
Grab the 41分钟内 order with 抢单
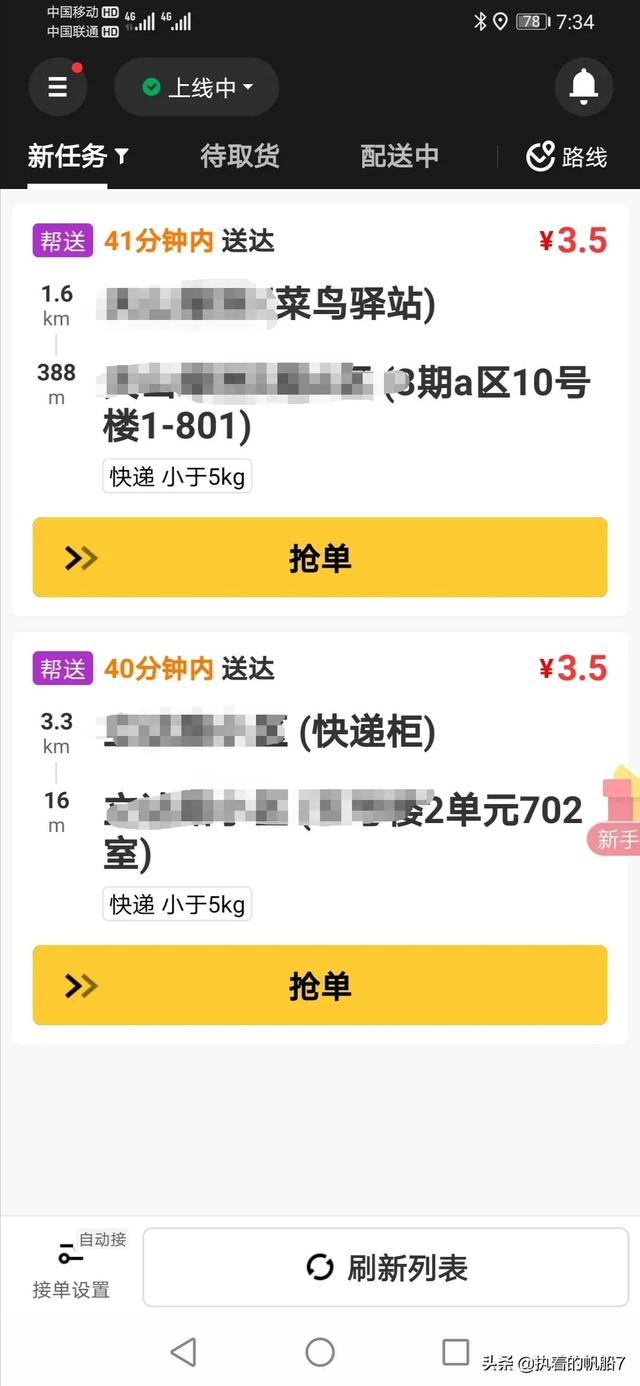pyautogui.click(x=320, y=558)
